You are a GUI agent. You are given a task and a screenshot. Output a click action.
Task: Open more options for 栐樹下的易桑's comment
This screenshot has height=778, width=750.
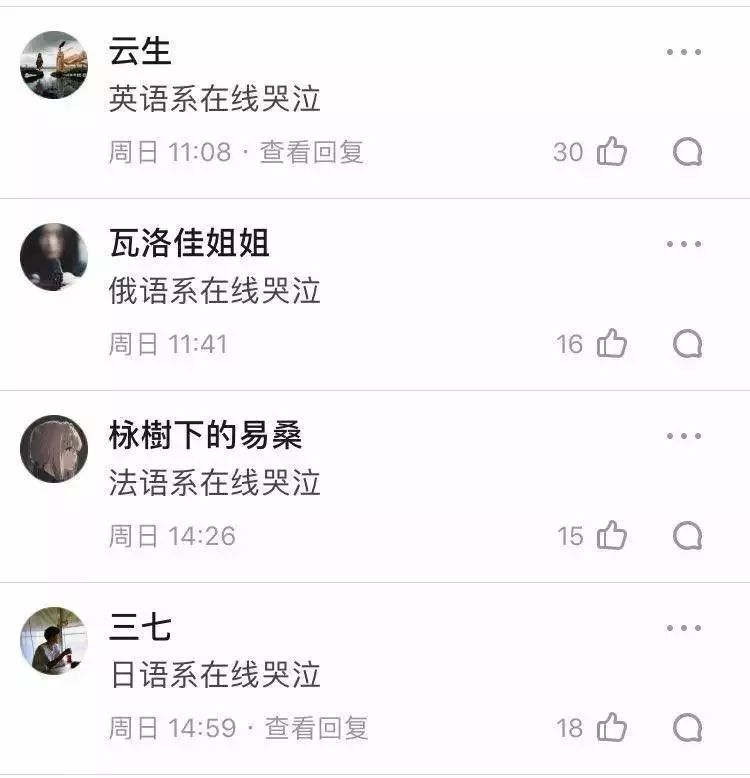coord(682,434)
